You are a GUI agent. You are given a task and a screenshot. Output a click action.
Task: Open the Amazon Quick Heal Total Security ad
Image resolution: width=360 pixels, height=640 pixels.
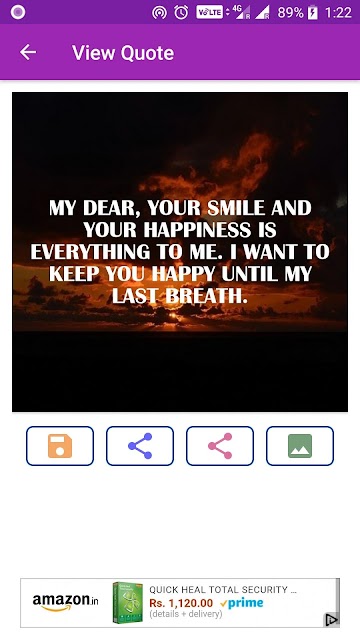point(180,603)
